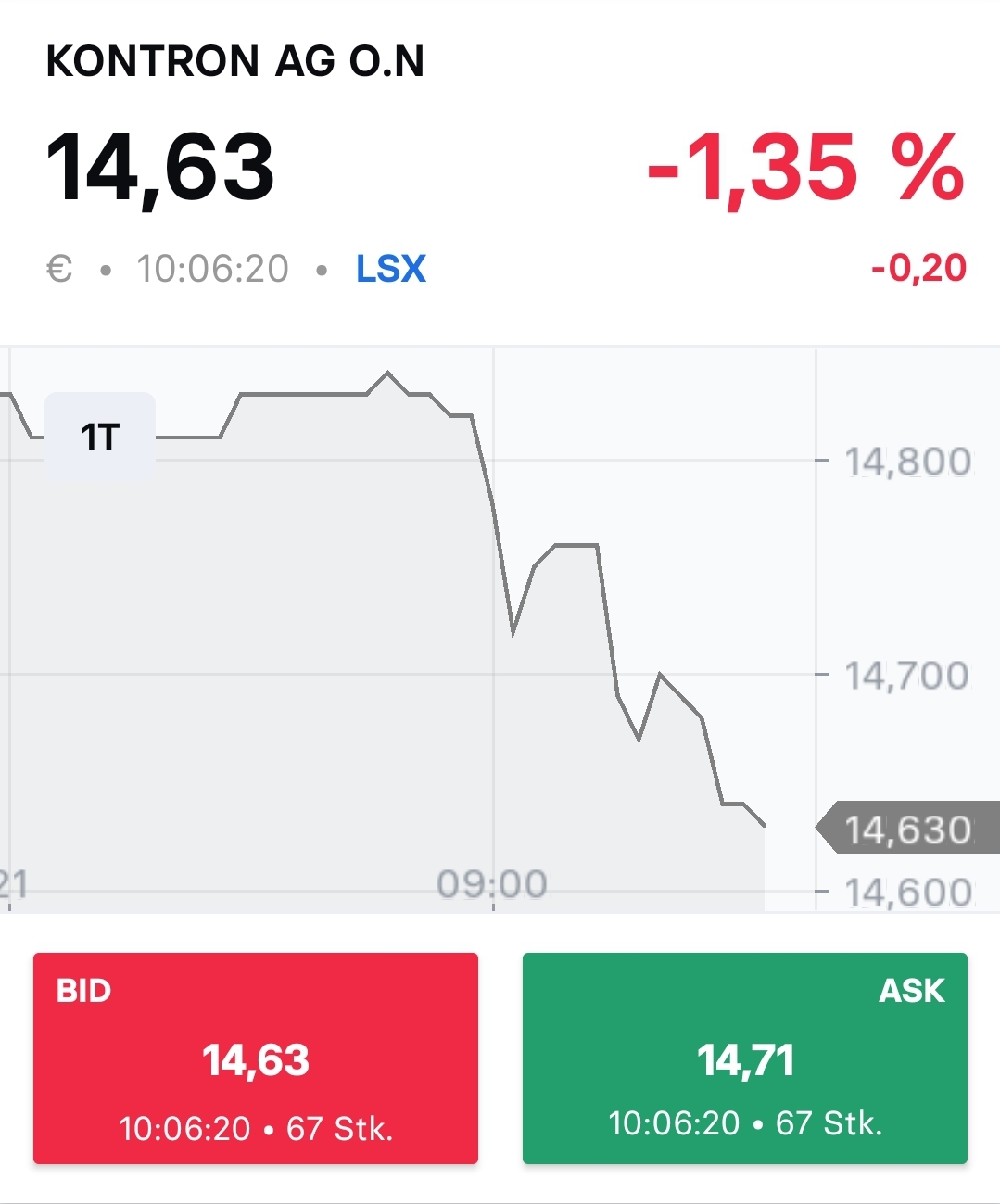Click the timestamp 10:06:20 under the price
This screenshot has height=1204, width=1000.
[x=211, y=269]
